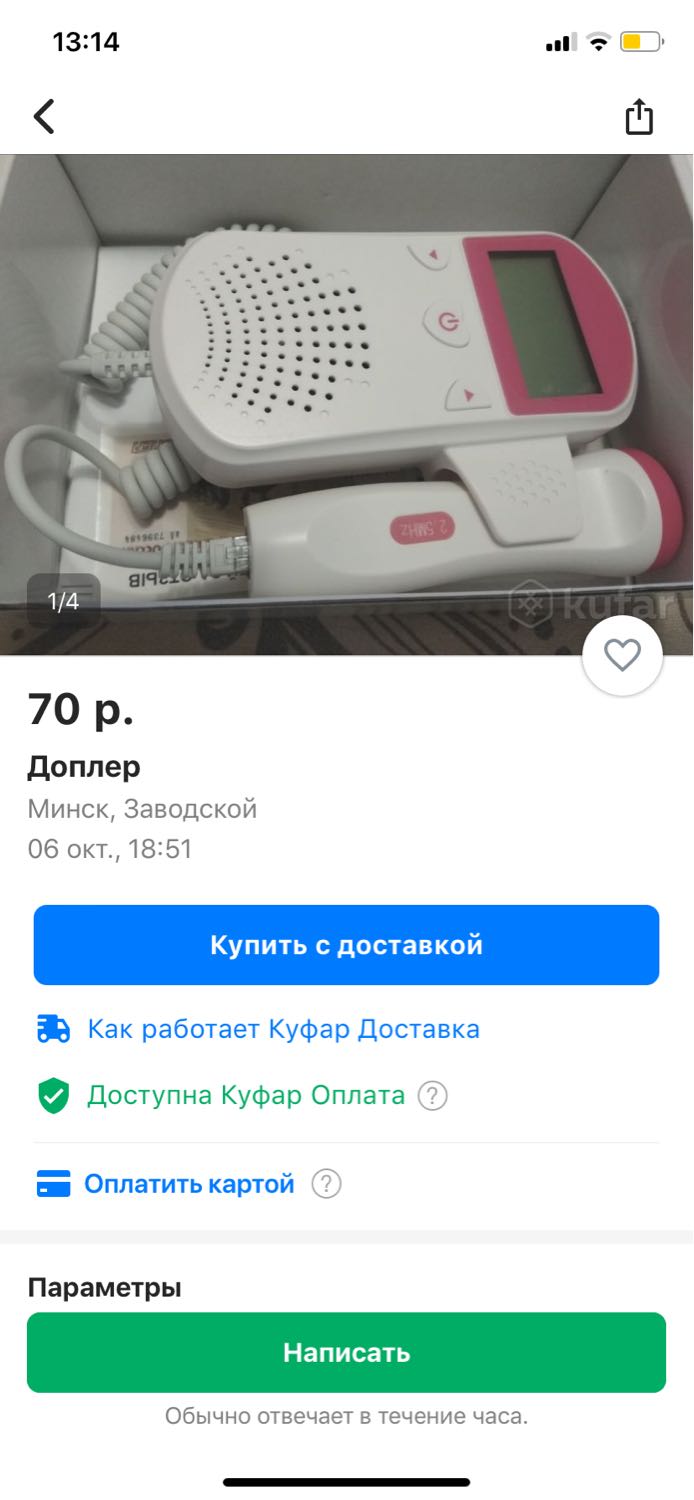
Task: Share this listing
Action: click(639, 117)
